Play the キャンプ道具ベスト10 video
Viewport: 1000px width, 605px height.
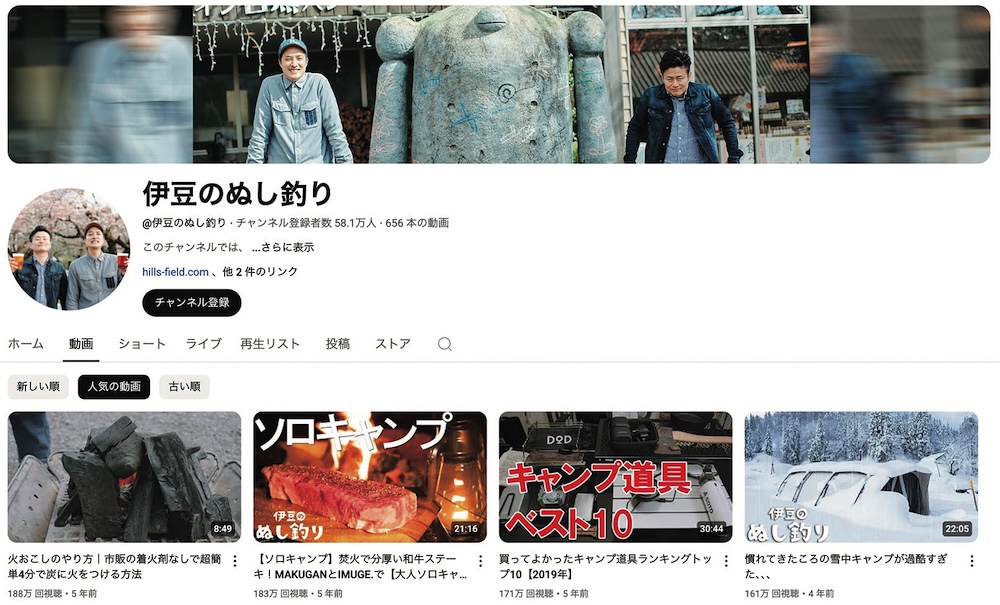615,477
